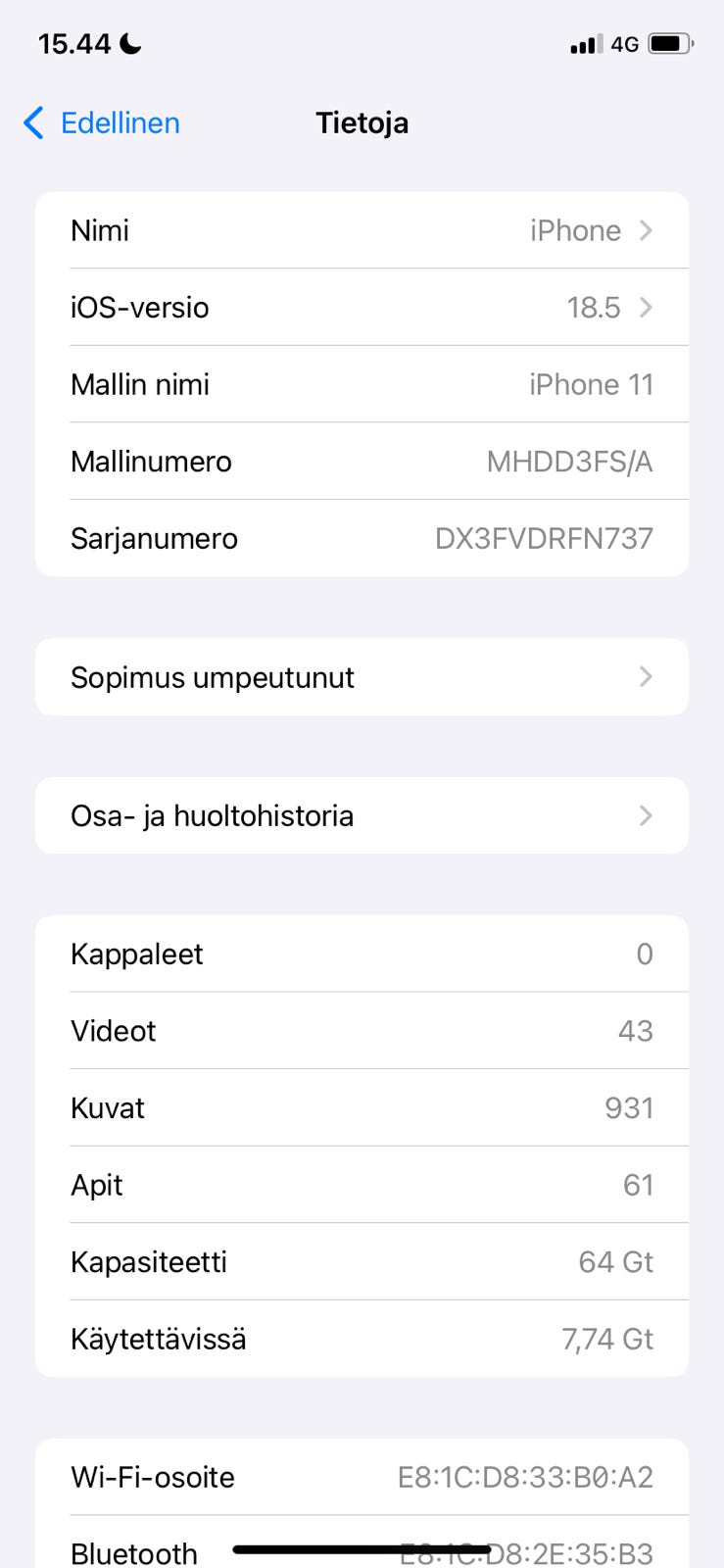Go back via Edellinen button
Viewport: 724px width, 1568px height.
tap(102, 123)
